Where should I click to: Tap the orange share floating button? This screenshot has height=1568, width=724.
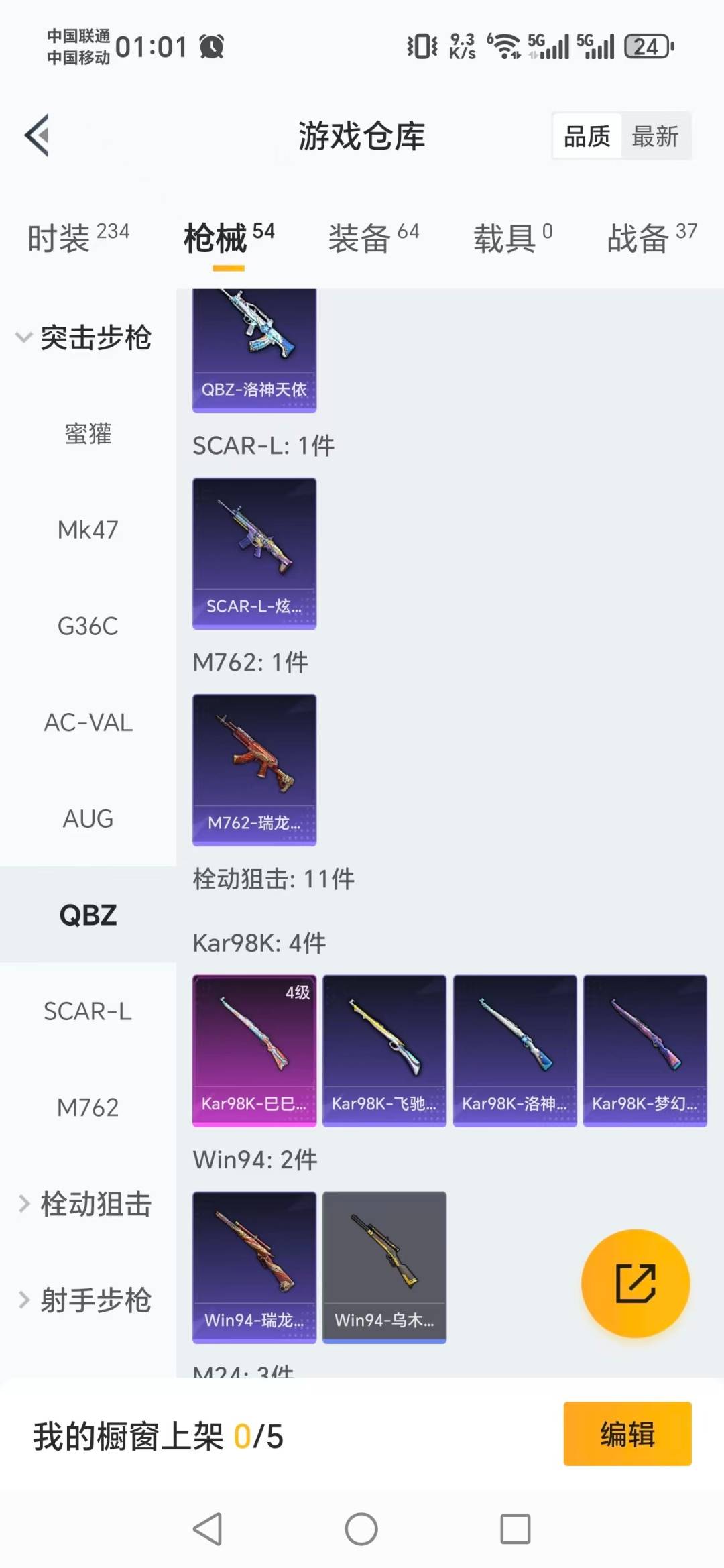click(x=635, y=1283)
